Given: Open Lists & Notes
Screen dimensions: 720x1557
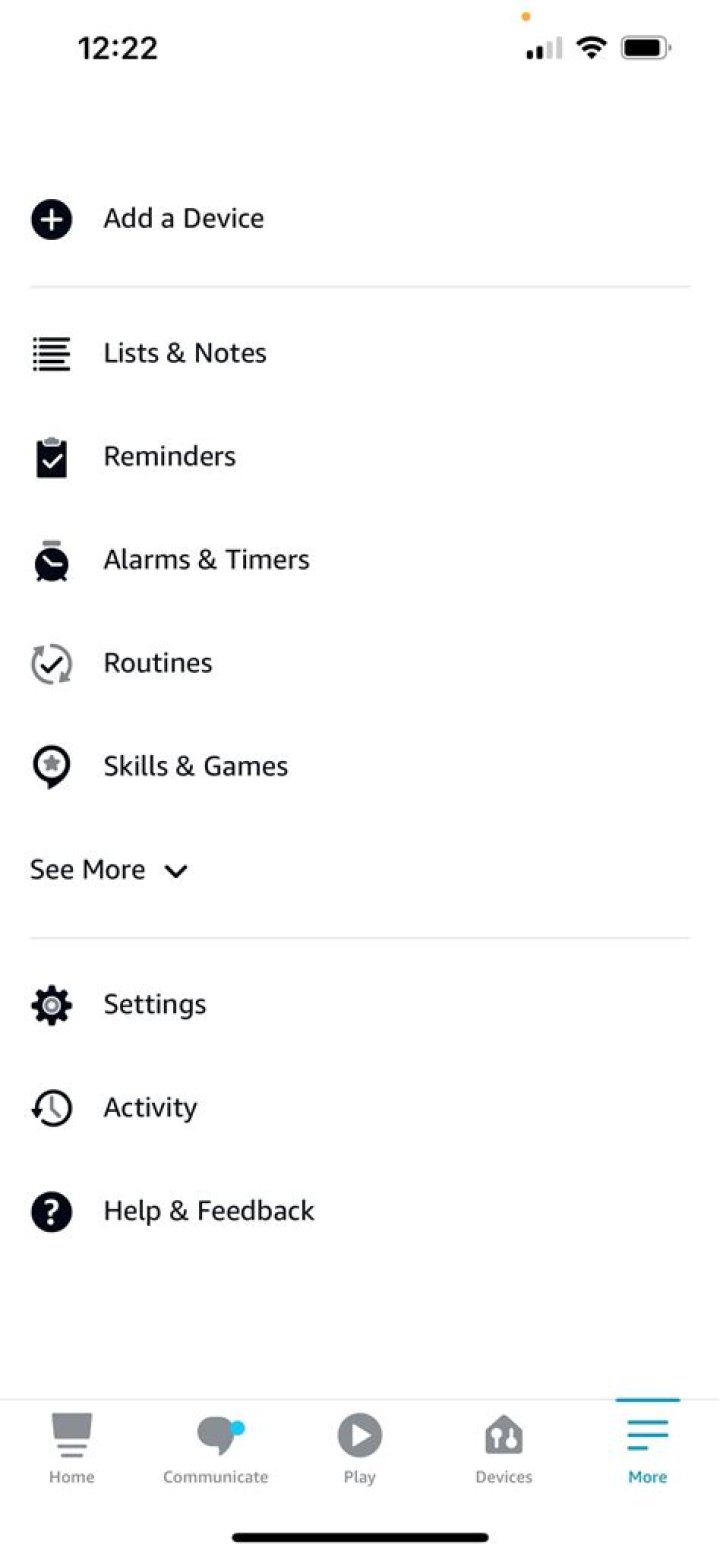Looking at the screenshot, I should pos(360,353).
